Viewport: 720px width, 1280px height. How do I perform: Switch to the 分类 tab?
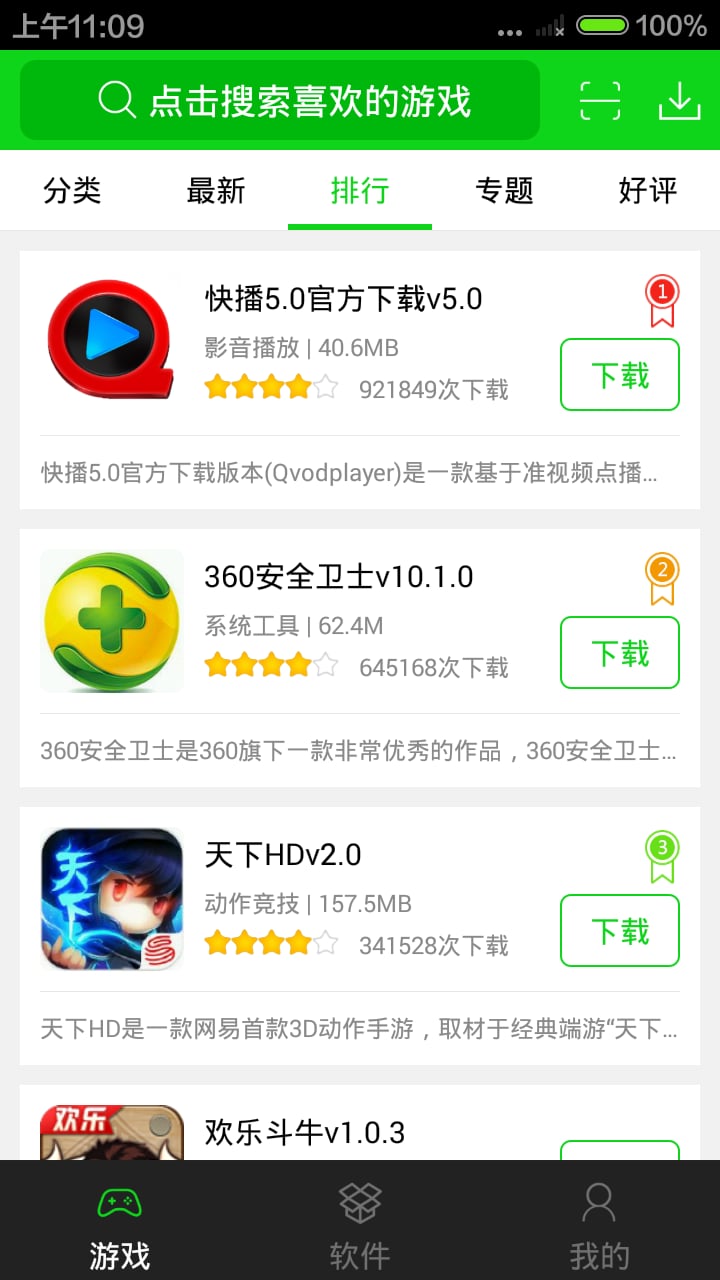pyautogui.click(x=71, y=190)
